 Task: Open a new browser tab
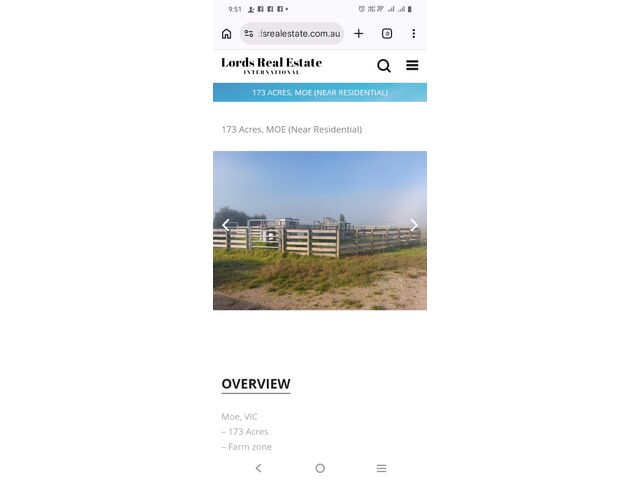click(359, 33)
